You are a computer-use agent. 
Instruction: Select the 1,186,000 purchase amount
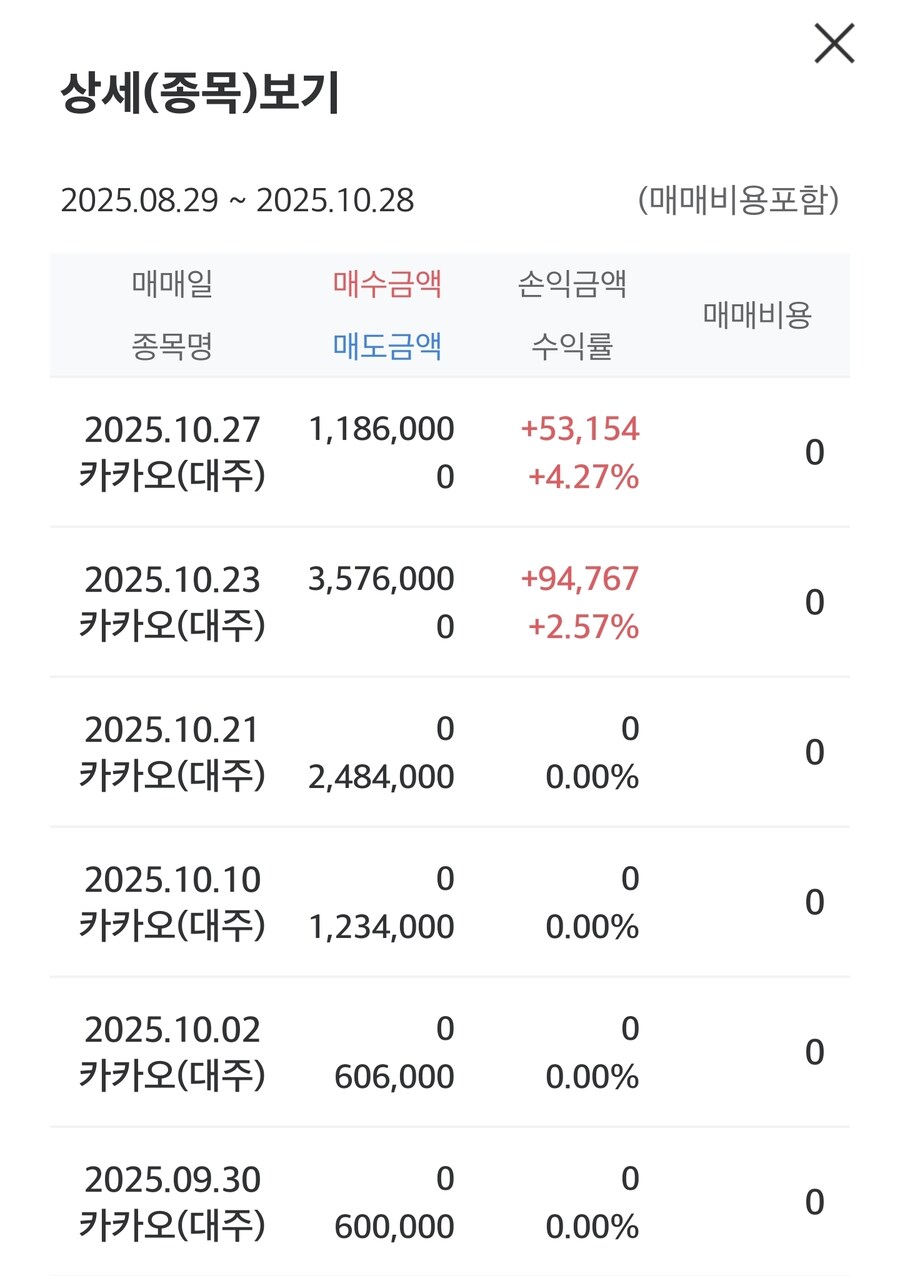pyautogui.click(x=382, y=427)
